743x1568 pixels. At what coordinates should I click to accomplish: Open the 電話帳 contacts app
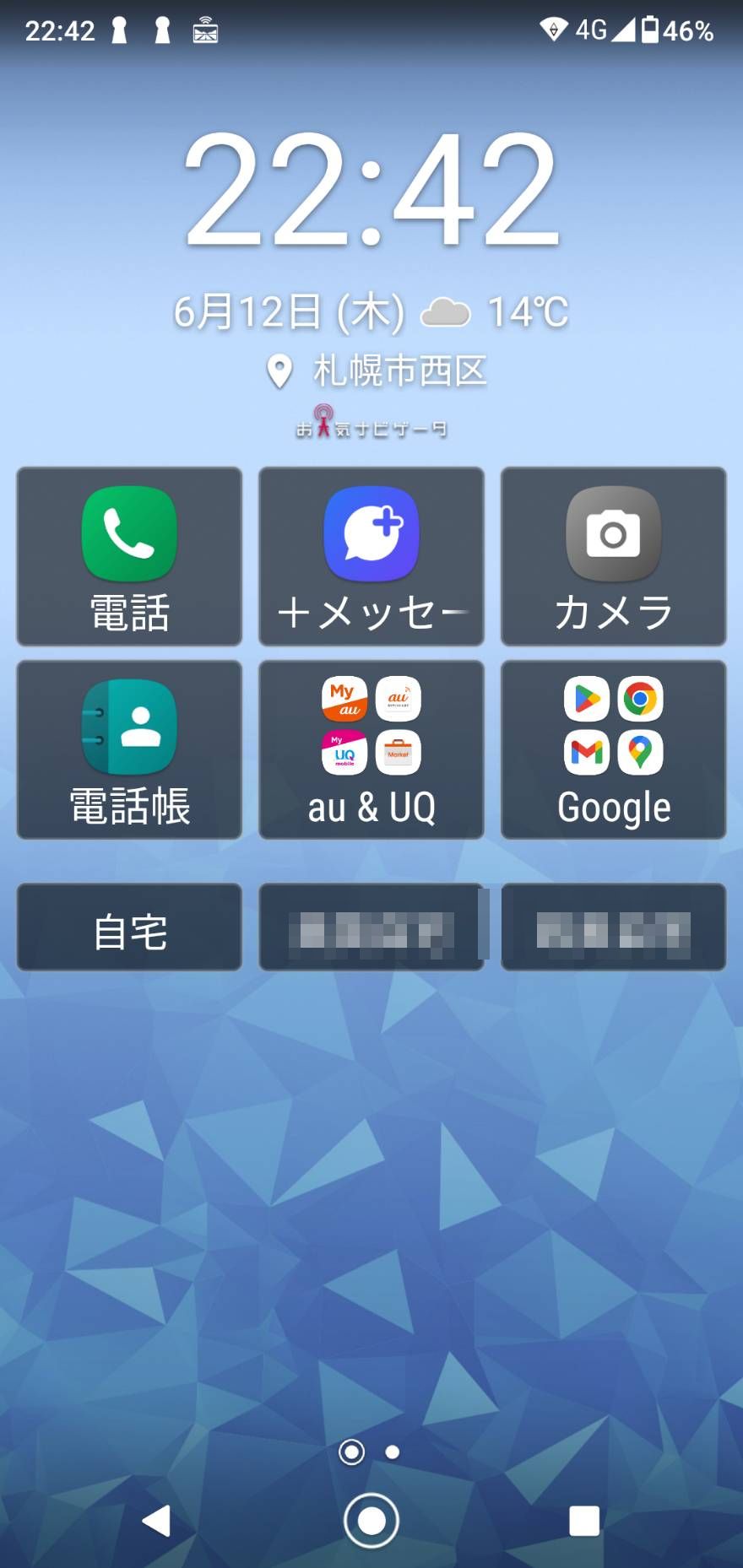129,749
